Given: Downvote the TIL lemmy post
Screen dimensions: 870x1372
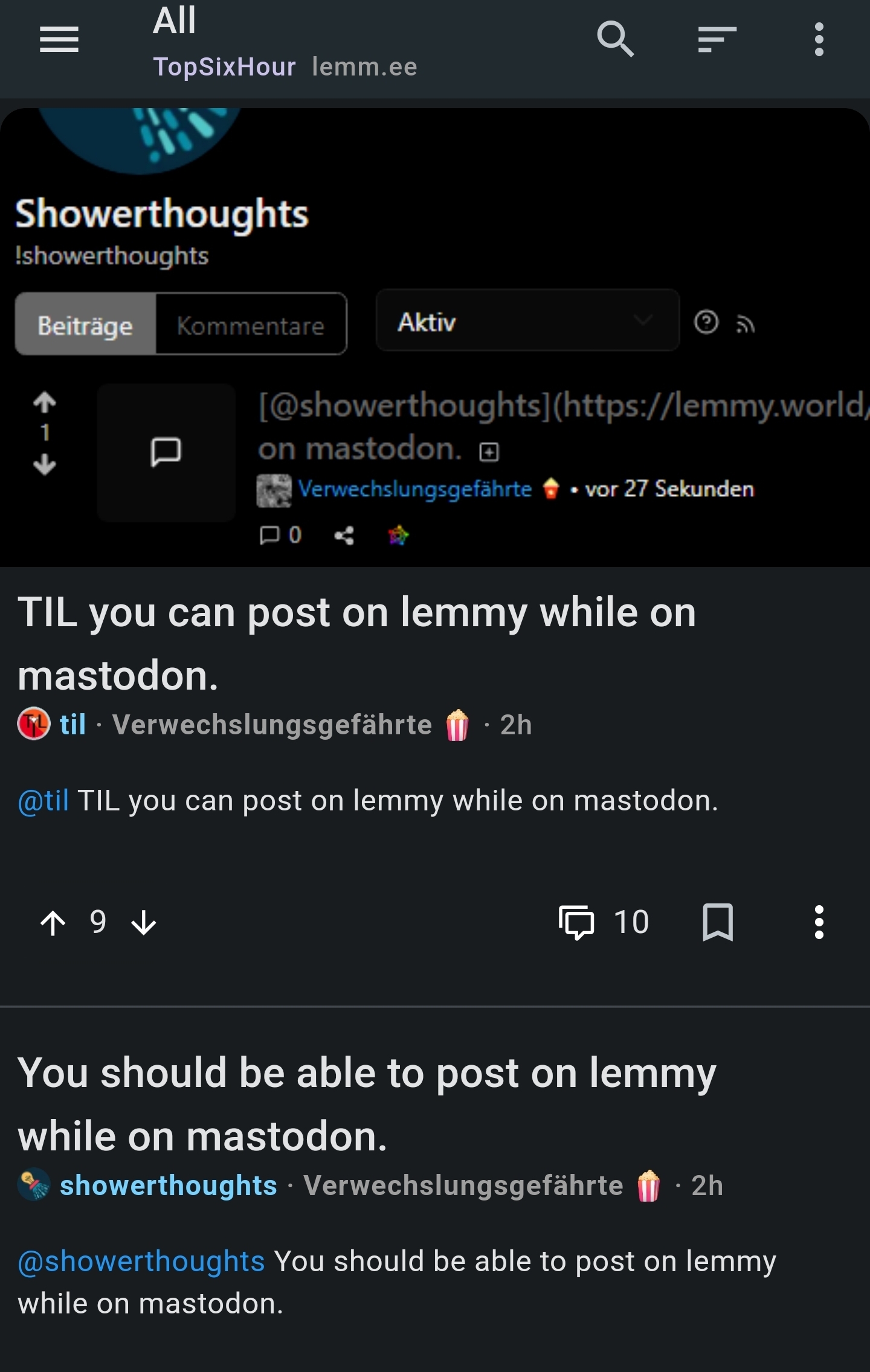Looking at the screenshot, I should (x=144, y=922).
